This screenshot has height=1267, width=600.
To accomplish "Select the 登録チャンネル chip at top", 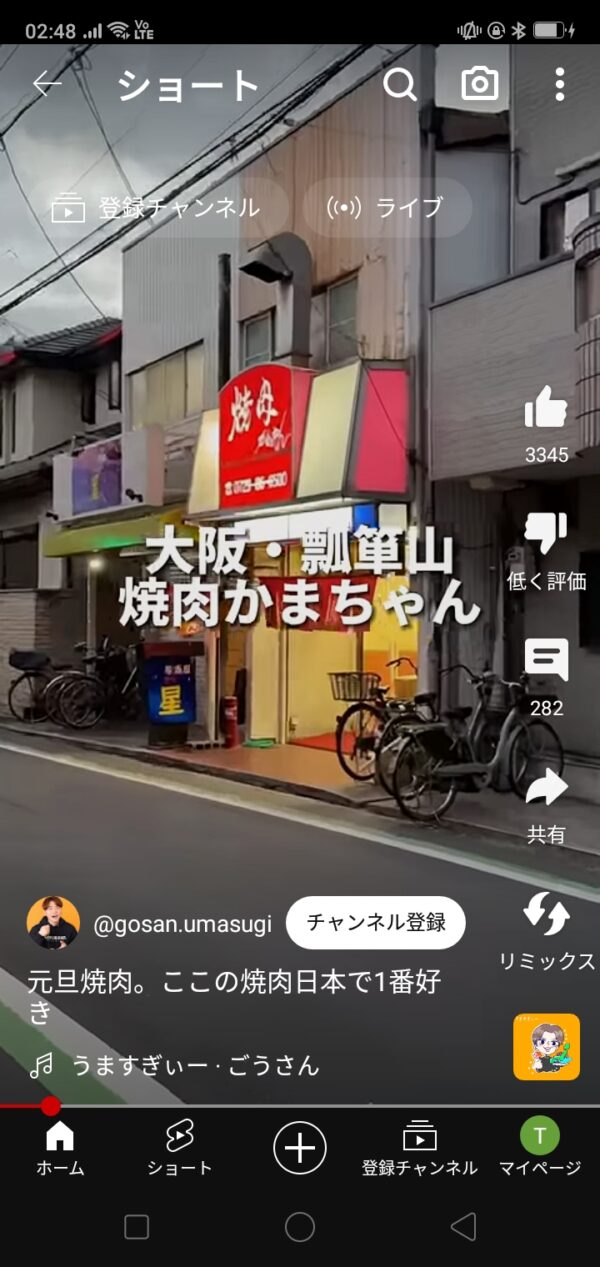I will (156, 208).
